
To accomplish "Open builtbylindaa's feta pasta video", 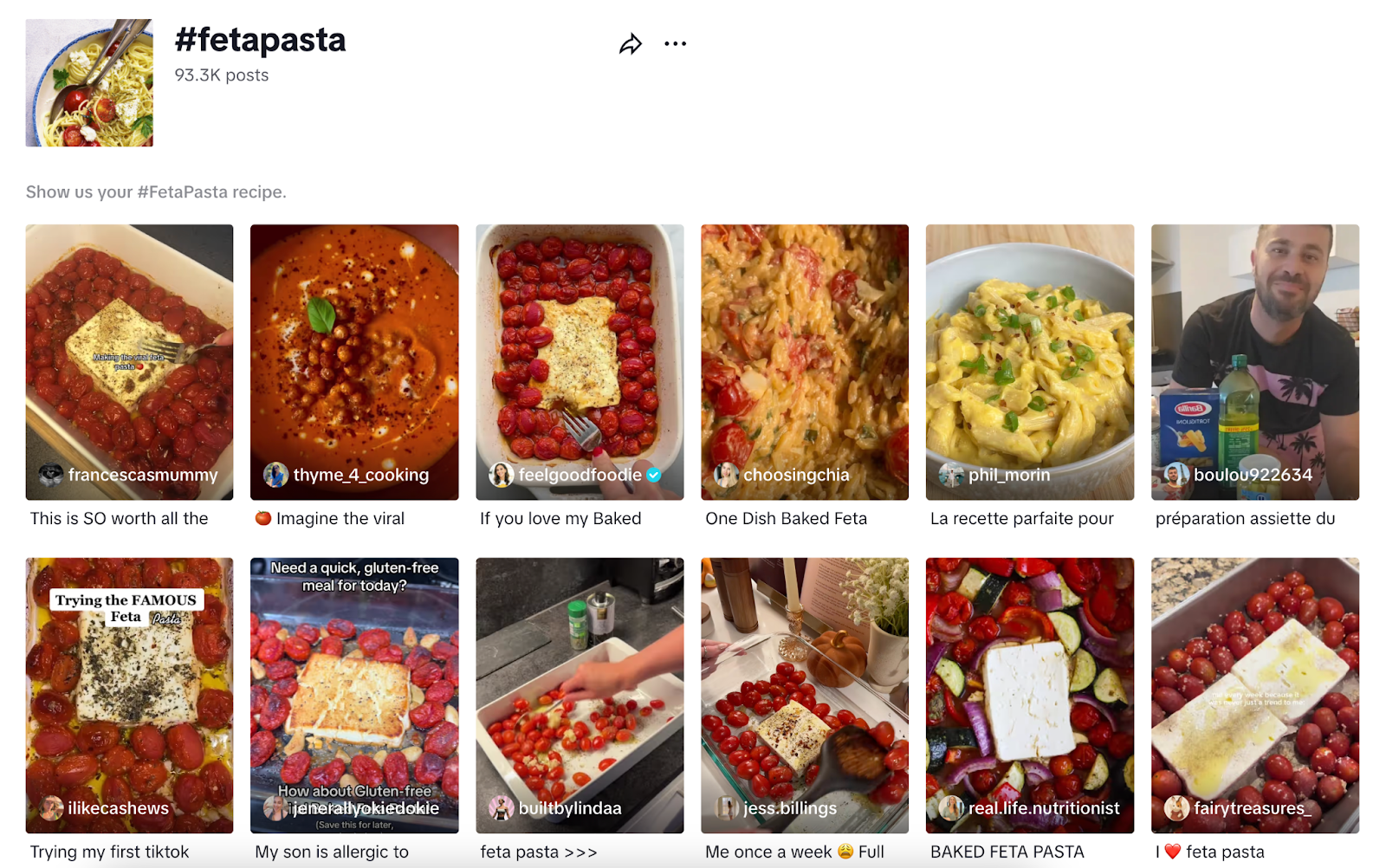I will click(580, 696).
